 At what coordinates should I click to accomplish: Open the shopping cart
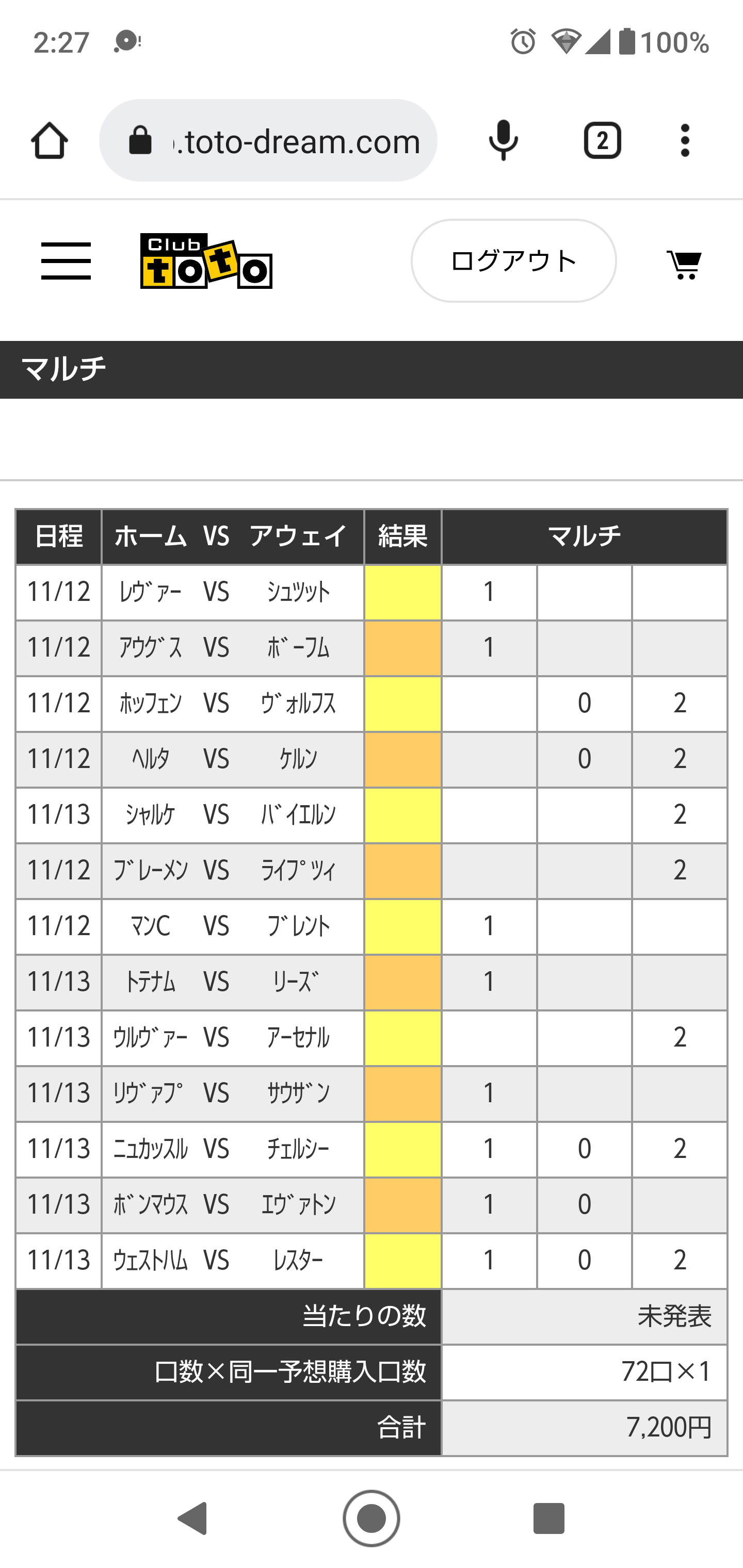pyautogui.click(x=684, y=264)
